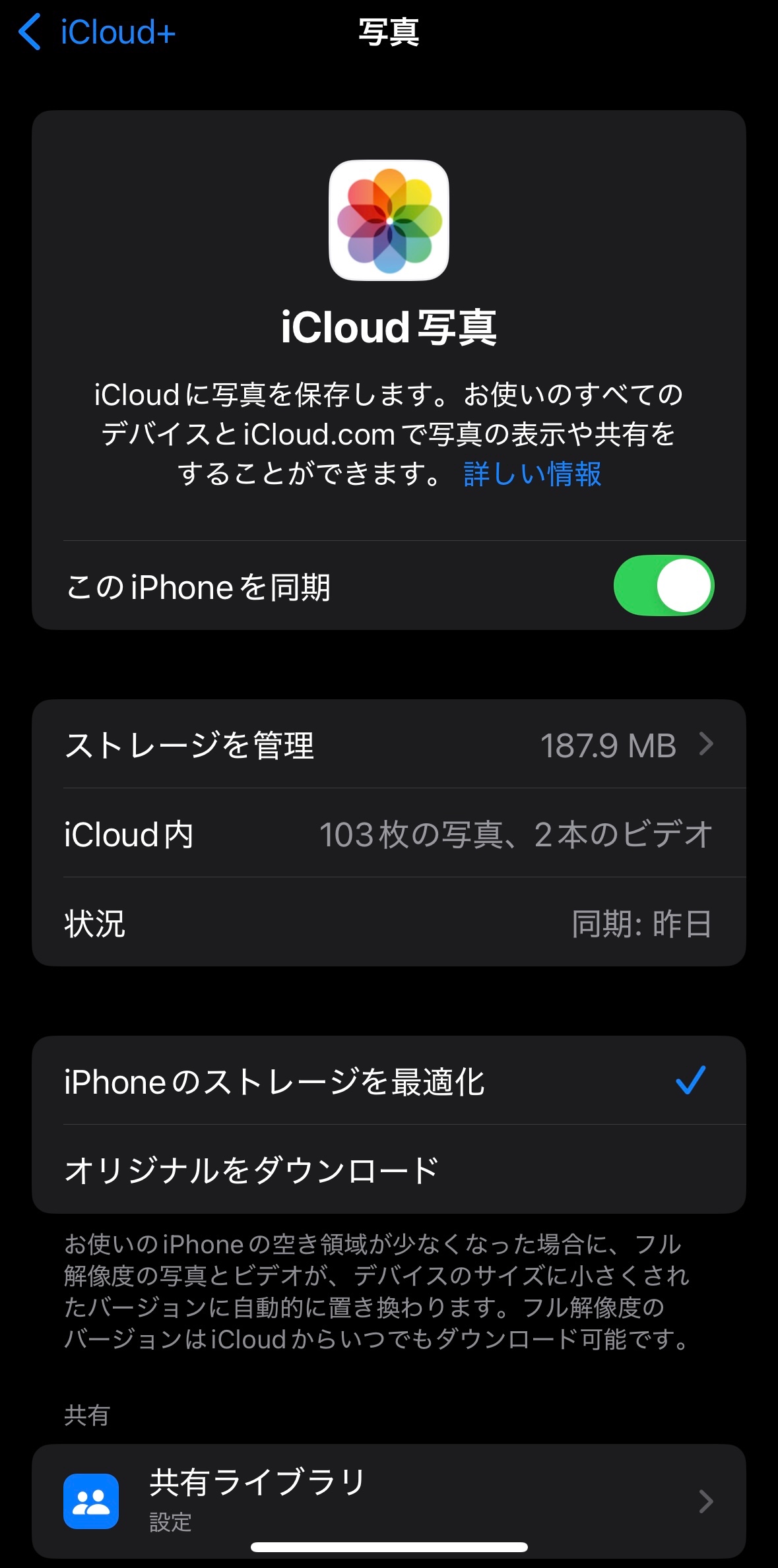Open ストレージを管理 showing 187.9 MB
This screenshot has width=778, height=1568.
pos(389,745)
